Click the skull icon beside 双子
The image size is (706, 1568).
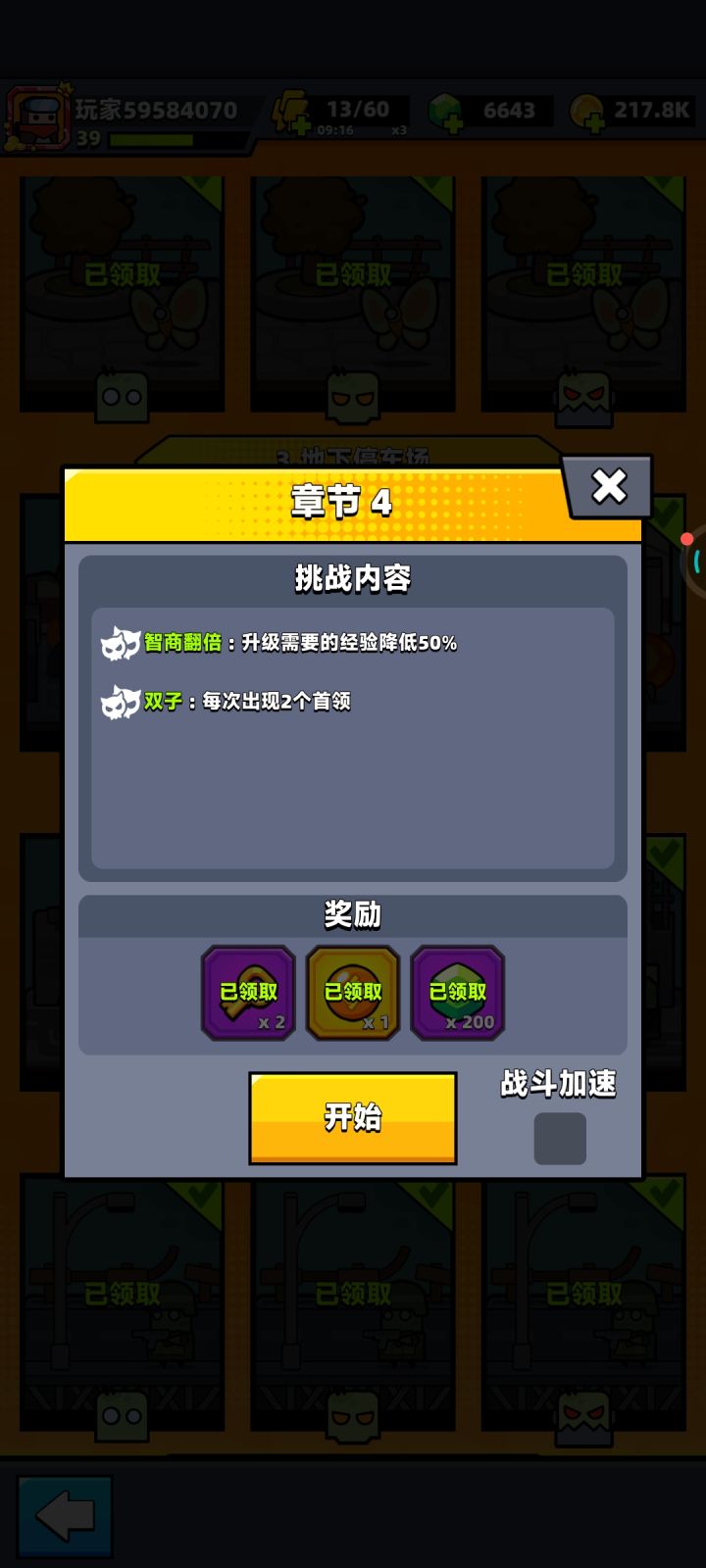(x=120, y=704)
